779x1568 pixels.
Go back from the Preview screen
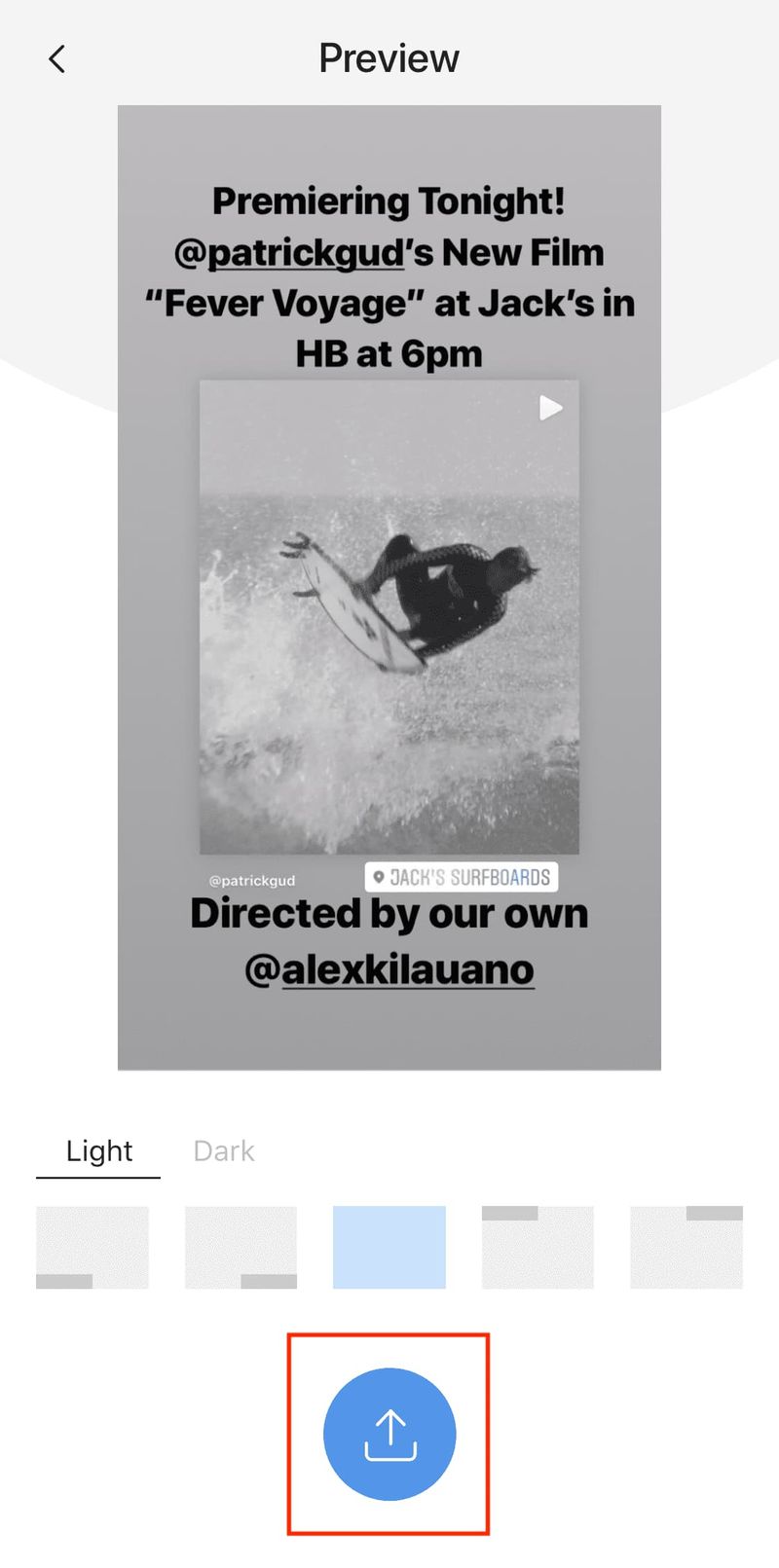point(57,59)
